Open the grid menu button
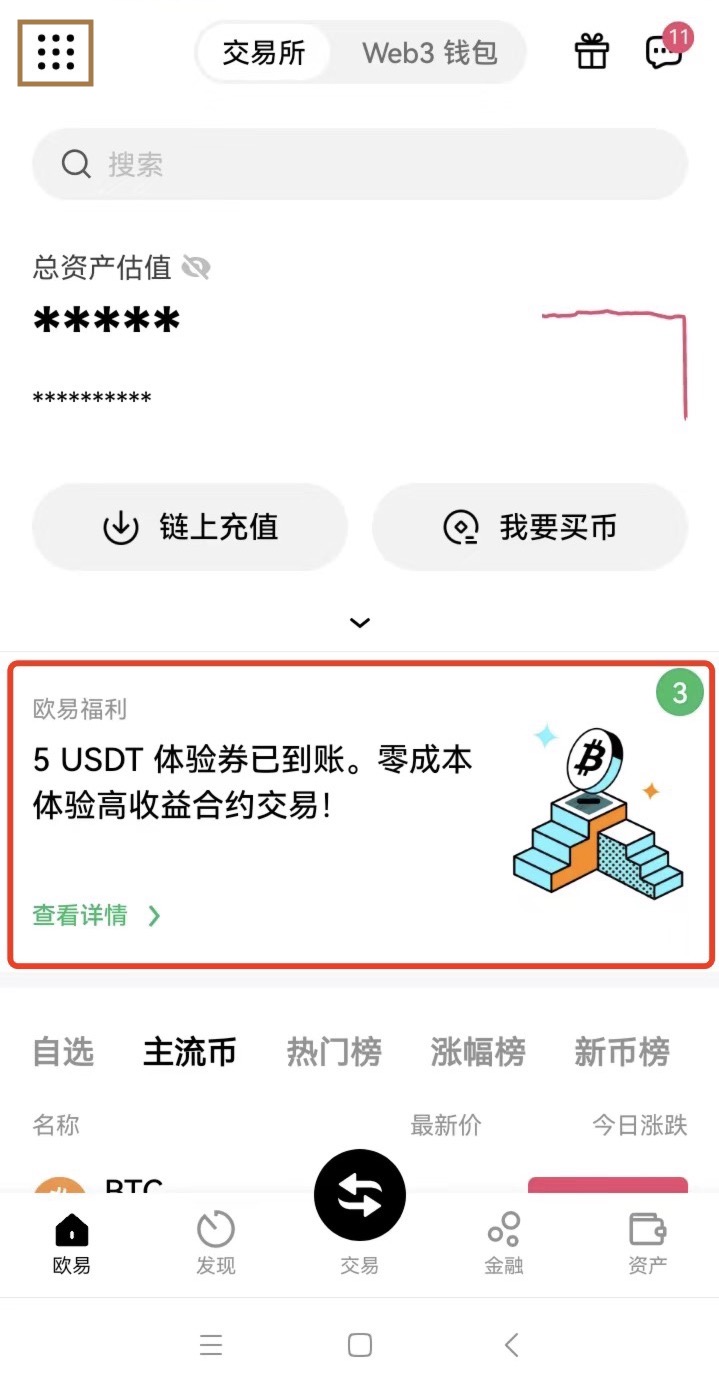Viewport: 719px width, 1393px height. click(55, 52)
